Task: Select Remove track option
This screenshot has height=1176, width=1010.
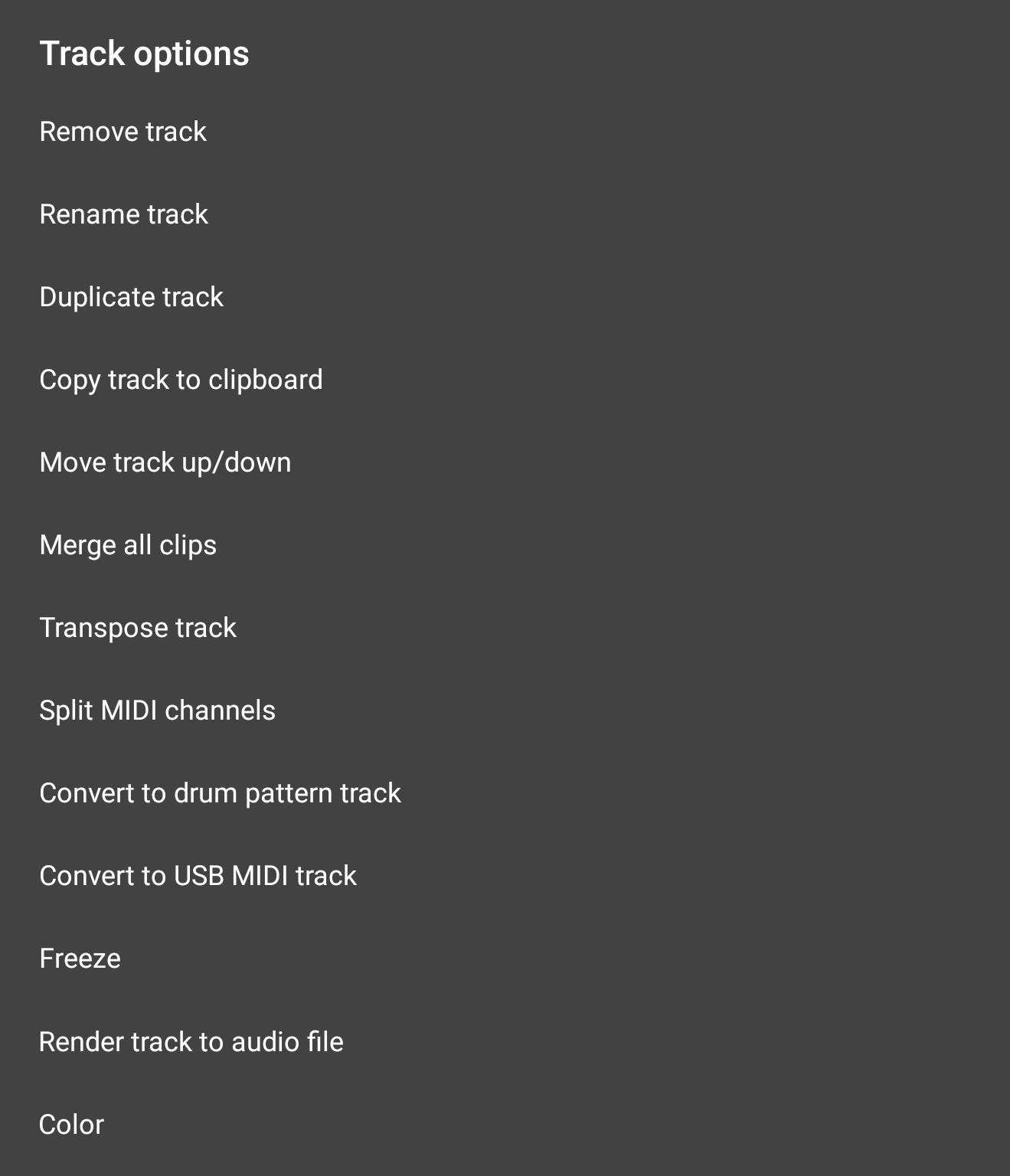Action: pos(123,132)
